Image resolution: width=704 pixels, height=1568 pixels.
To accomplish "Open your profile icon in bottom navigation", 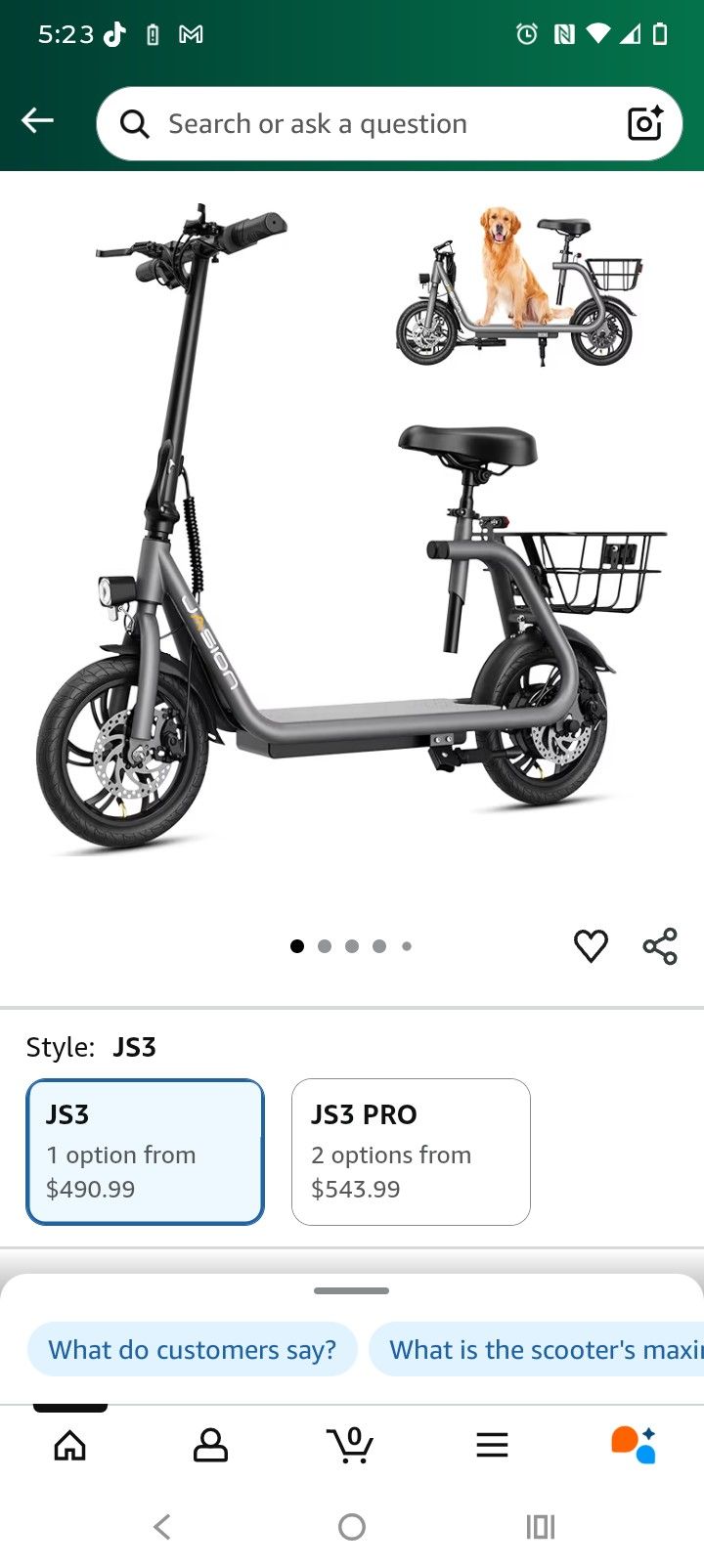I will click(x=210, y=1444).
